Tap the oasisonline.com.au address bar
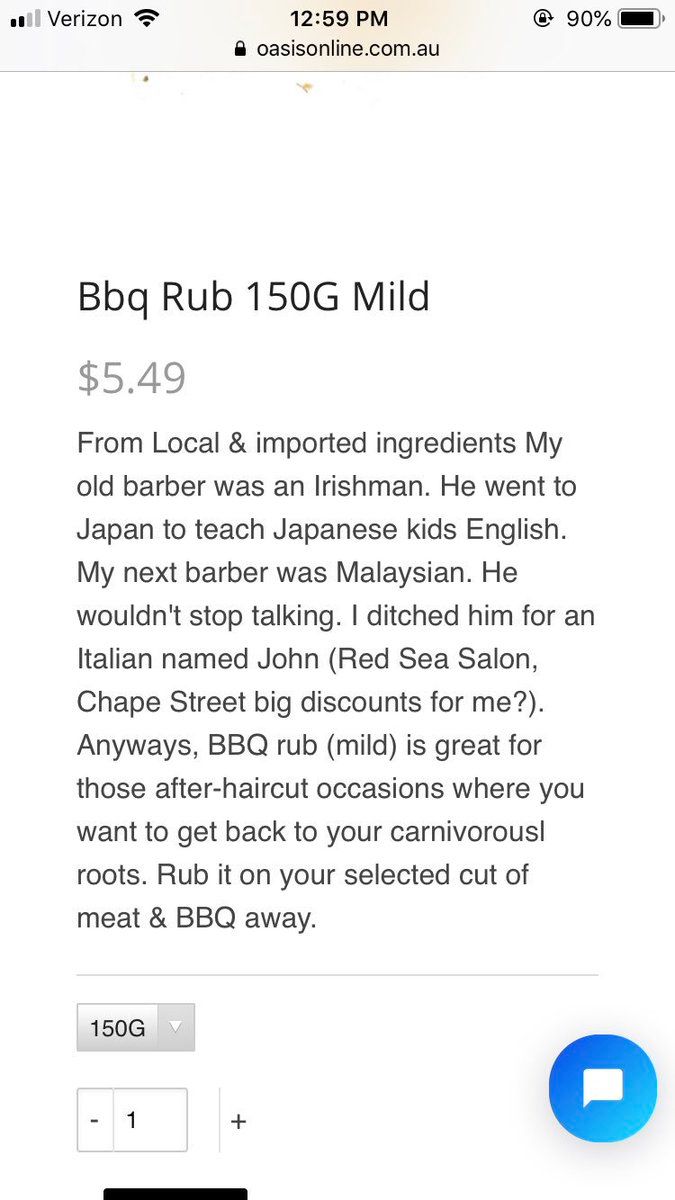This screenshot has height=1200, width=675. click(337, 48)
